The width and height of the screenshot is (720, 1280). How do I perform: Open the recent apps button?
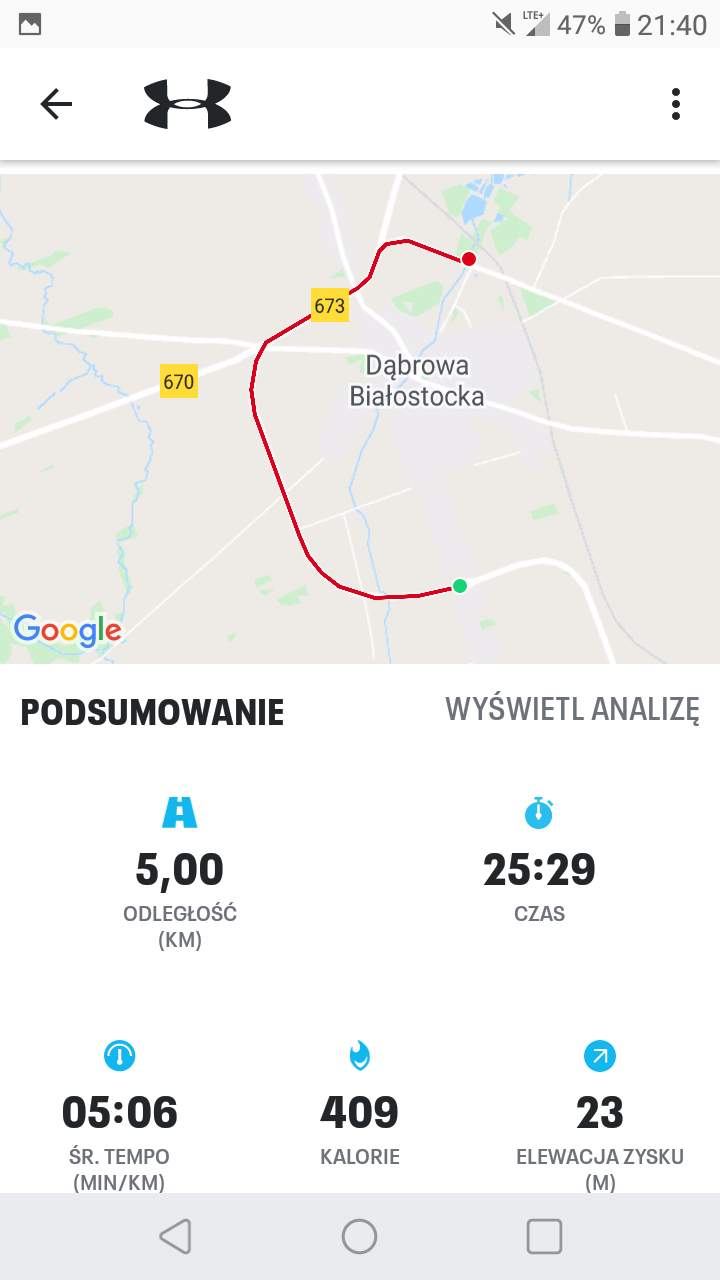[544, 1237]
